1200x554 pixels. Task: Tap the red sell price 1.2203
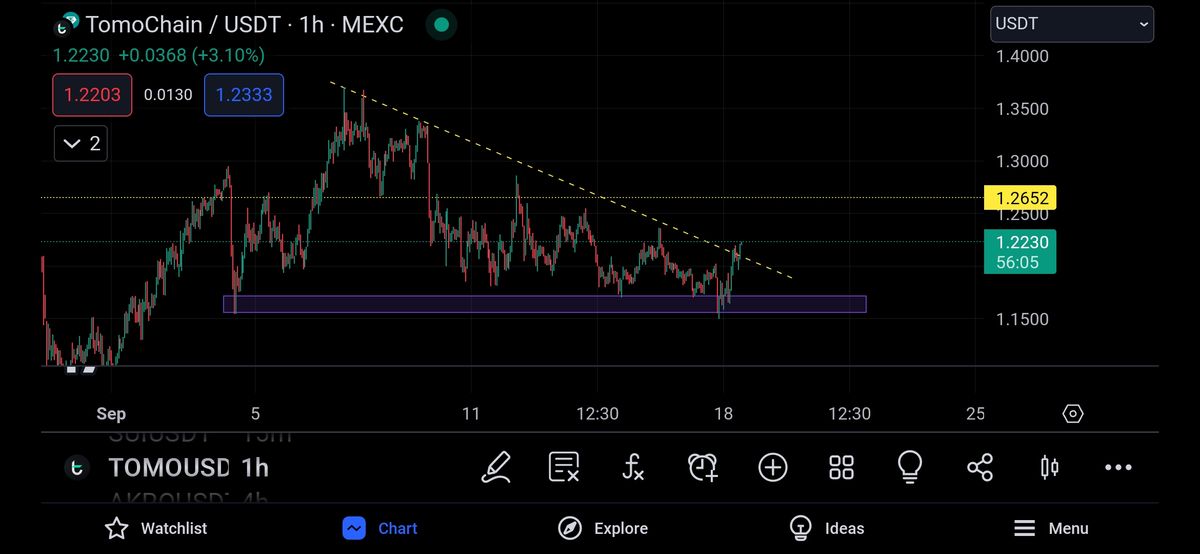coord(92,95)
